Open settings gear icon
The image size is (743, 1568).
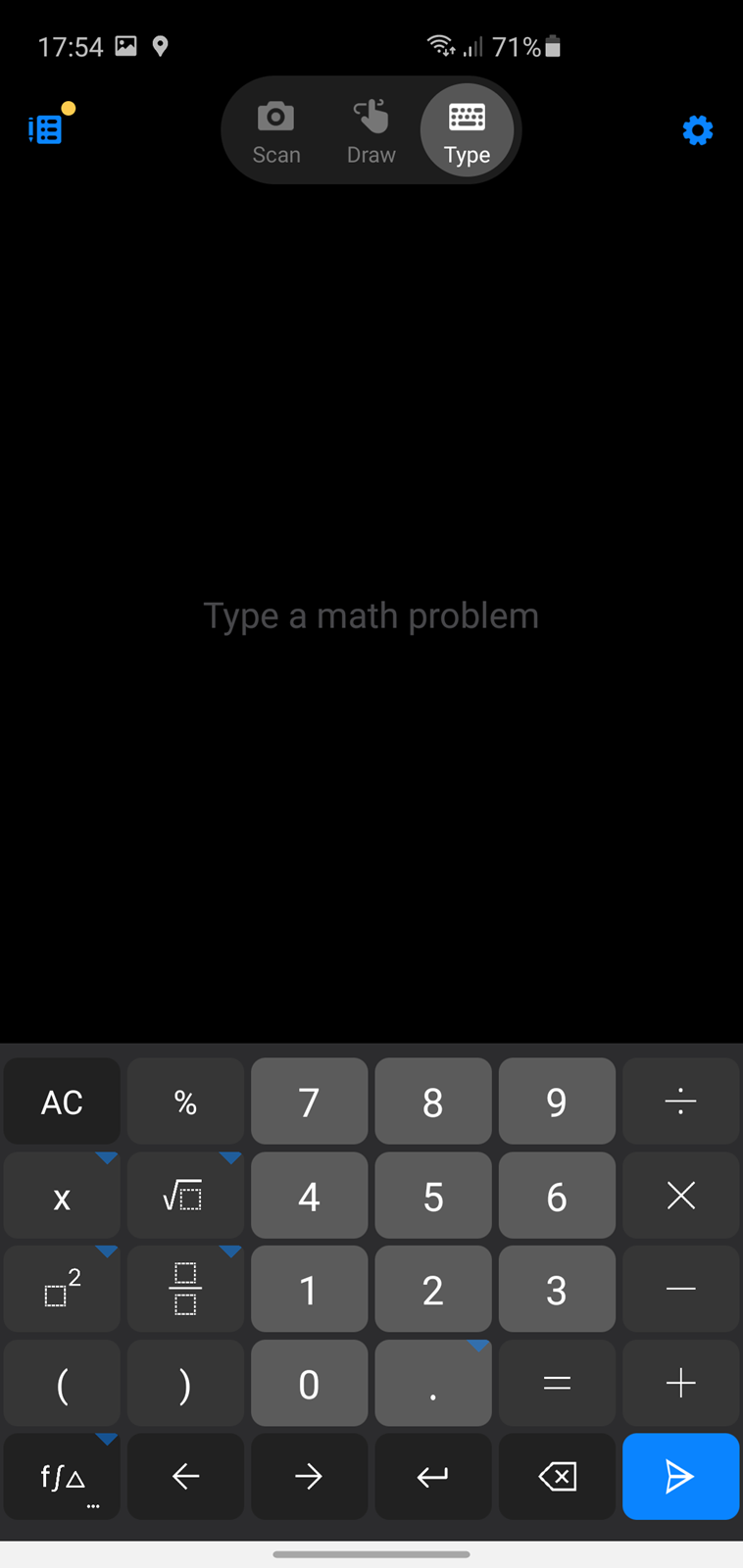pos(698,130)
